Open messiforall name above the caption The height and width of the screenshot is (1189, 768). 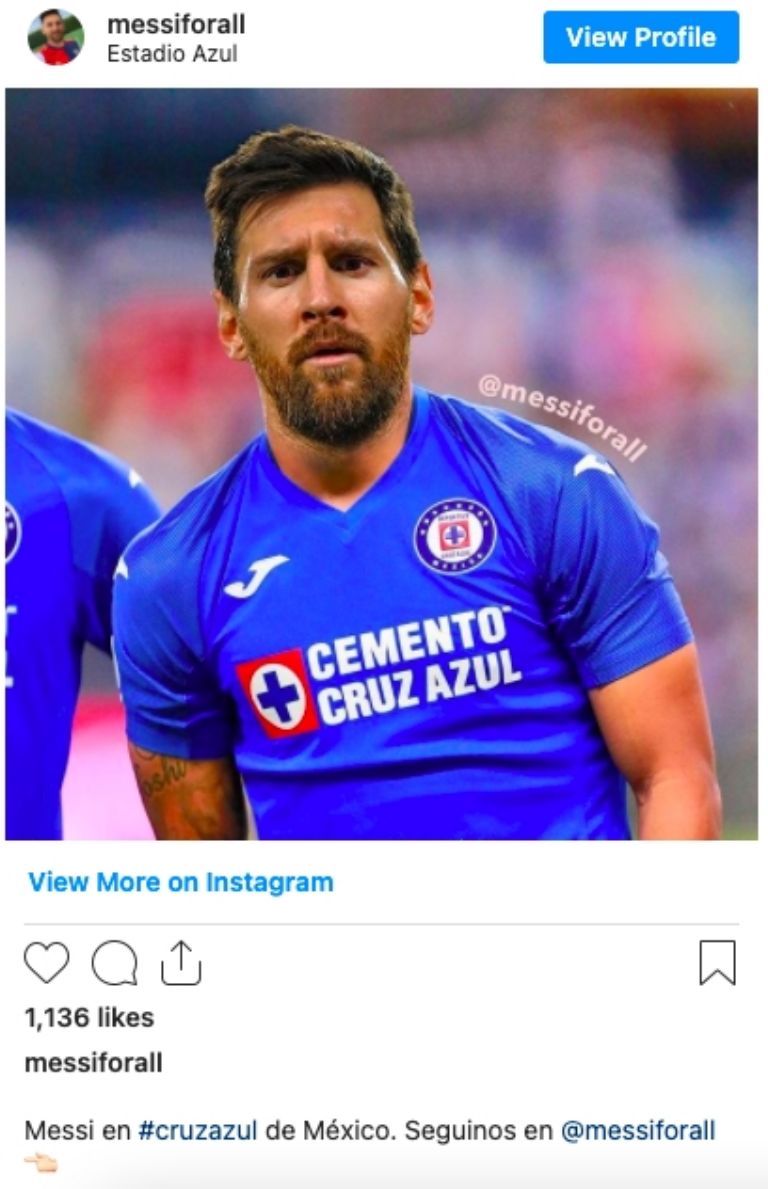93,1063
